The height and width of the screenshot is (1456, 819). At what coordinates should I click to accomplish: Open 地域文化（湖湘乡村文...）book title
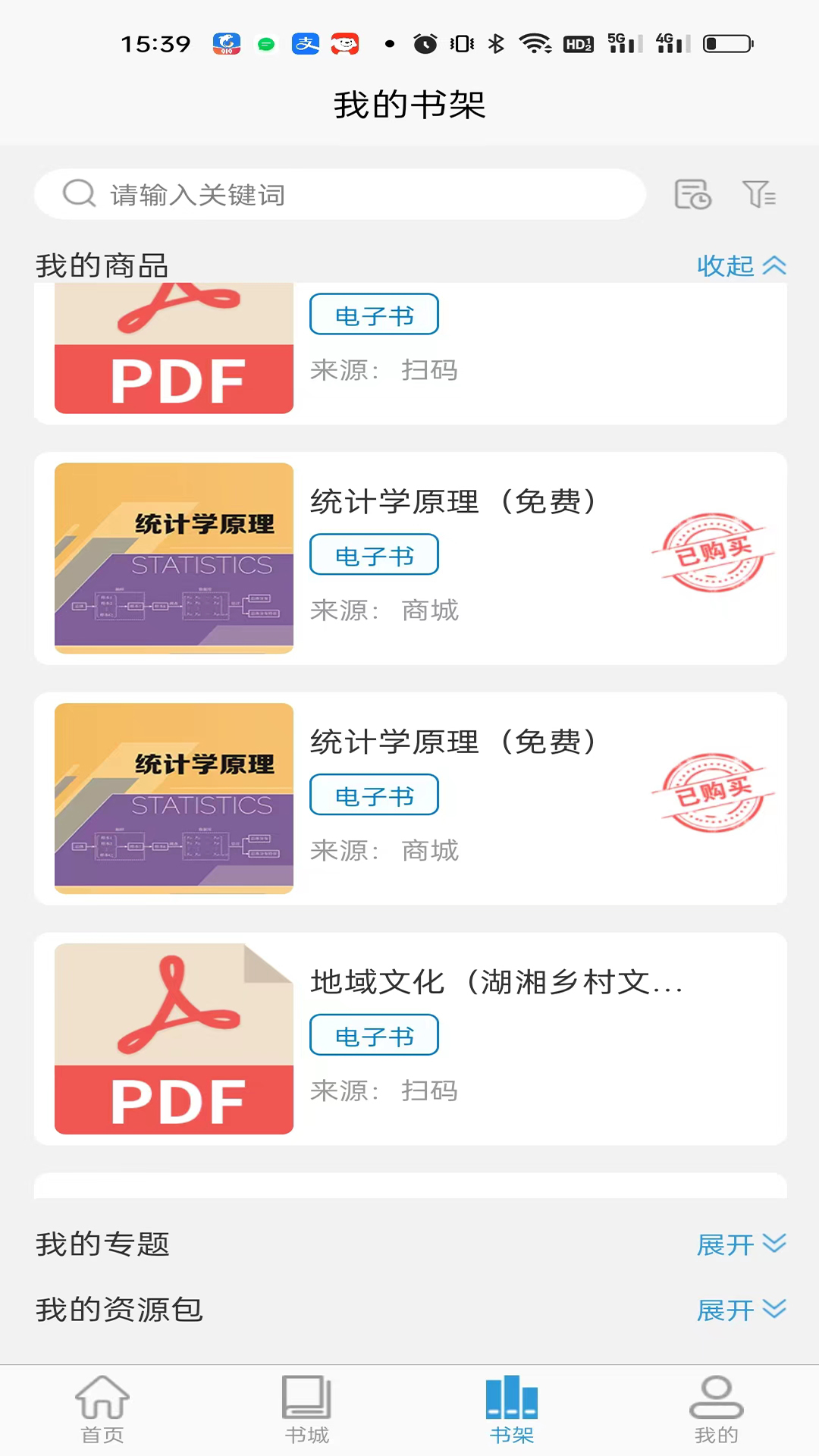497,981
